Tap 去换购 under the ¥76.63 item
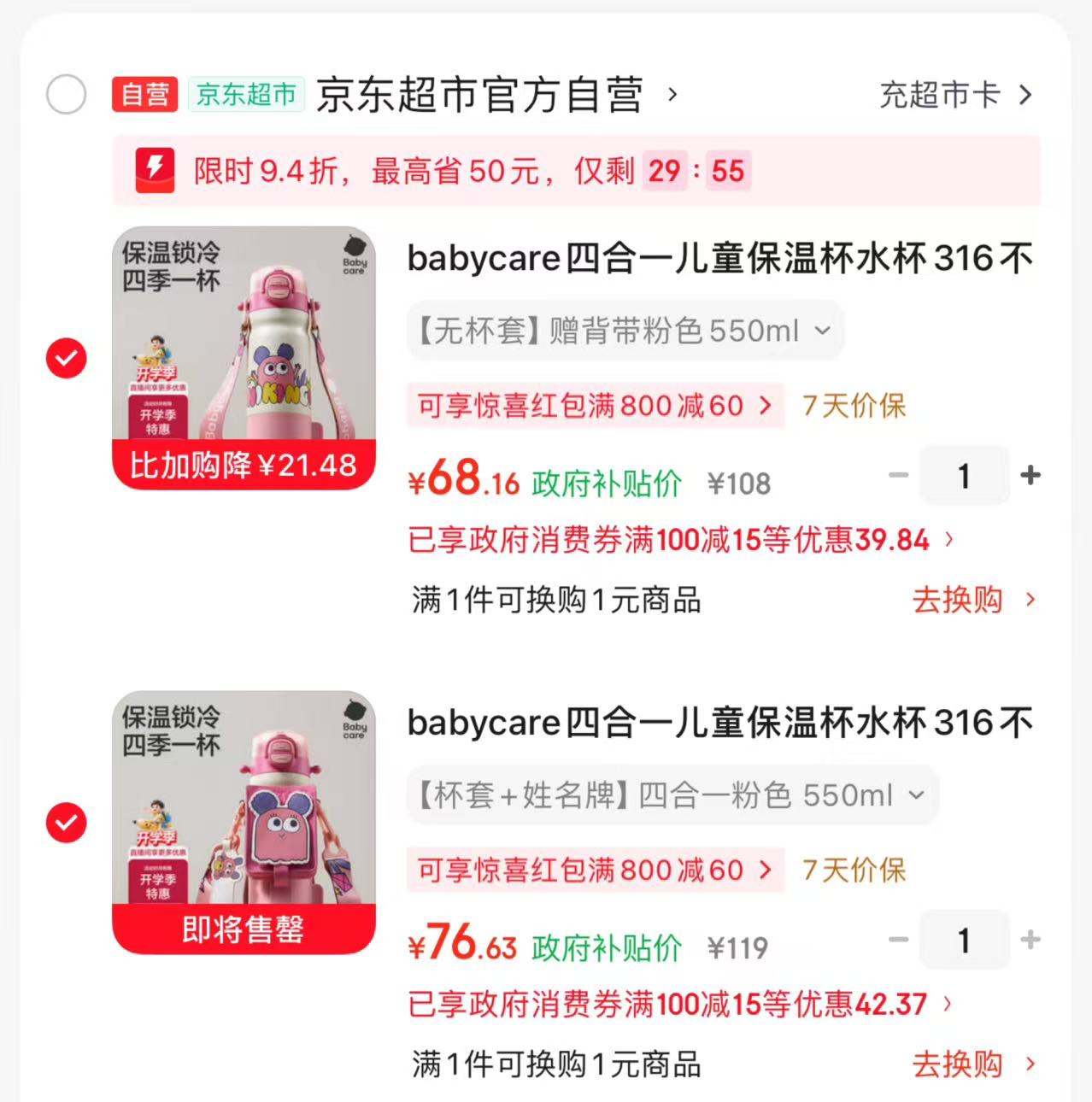1092x1102 pixels. coord(974,1064)
